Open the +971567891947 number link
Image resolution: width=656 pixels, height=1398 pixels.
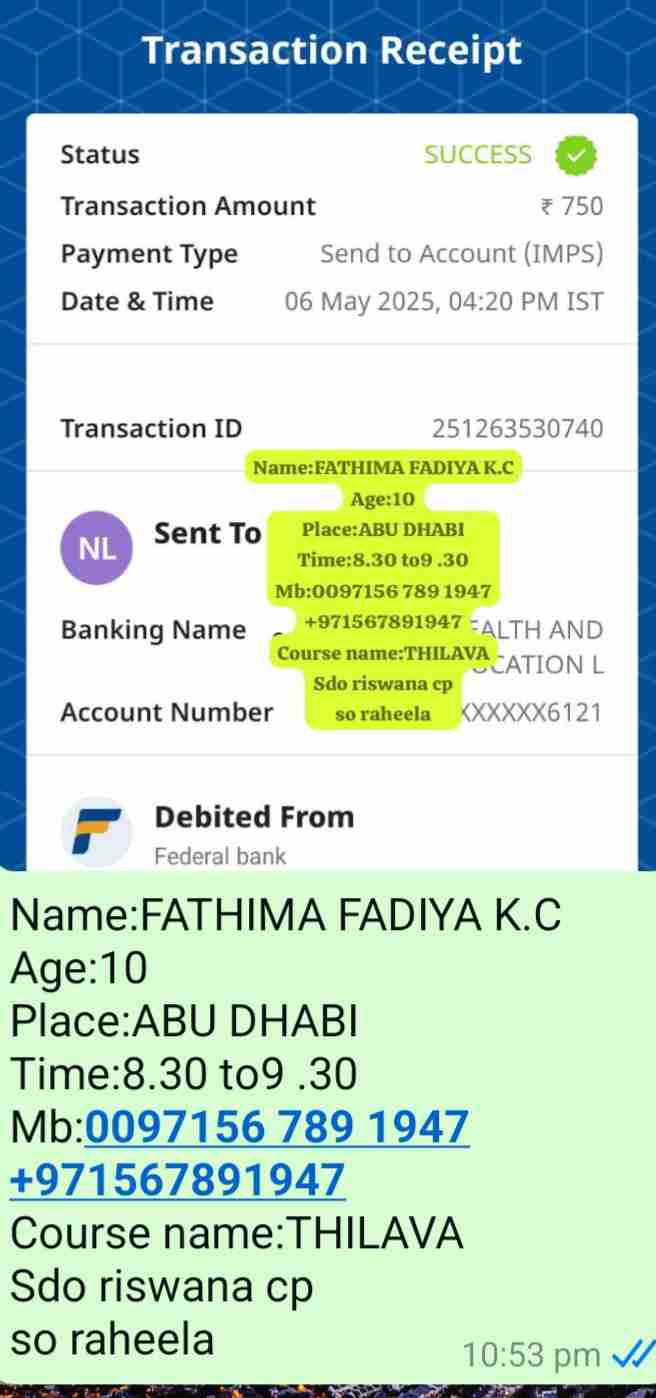[178, 1180]
